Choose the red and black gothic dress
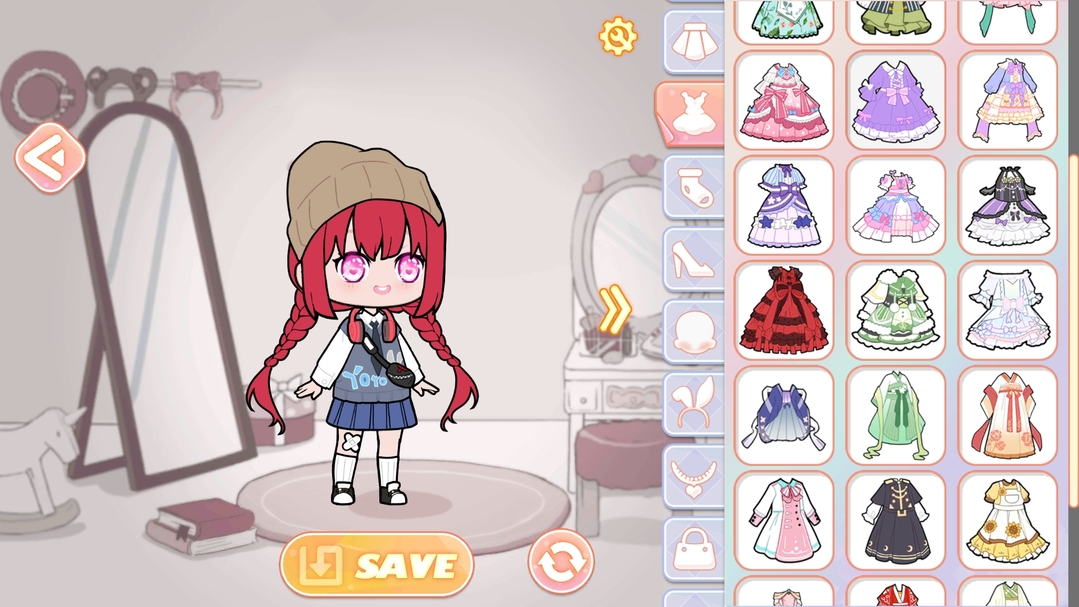Viewport: 1079px width, 607px height. [x=784, y=310]
